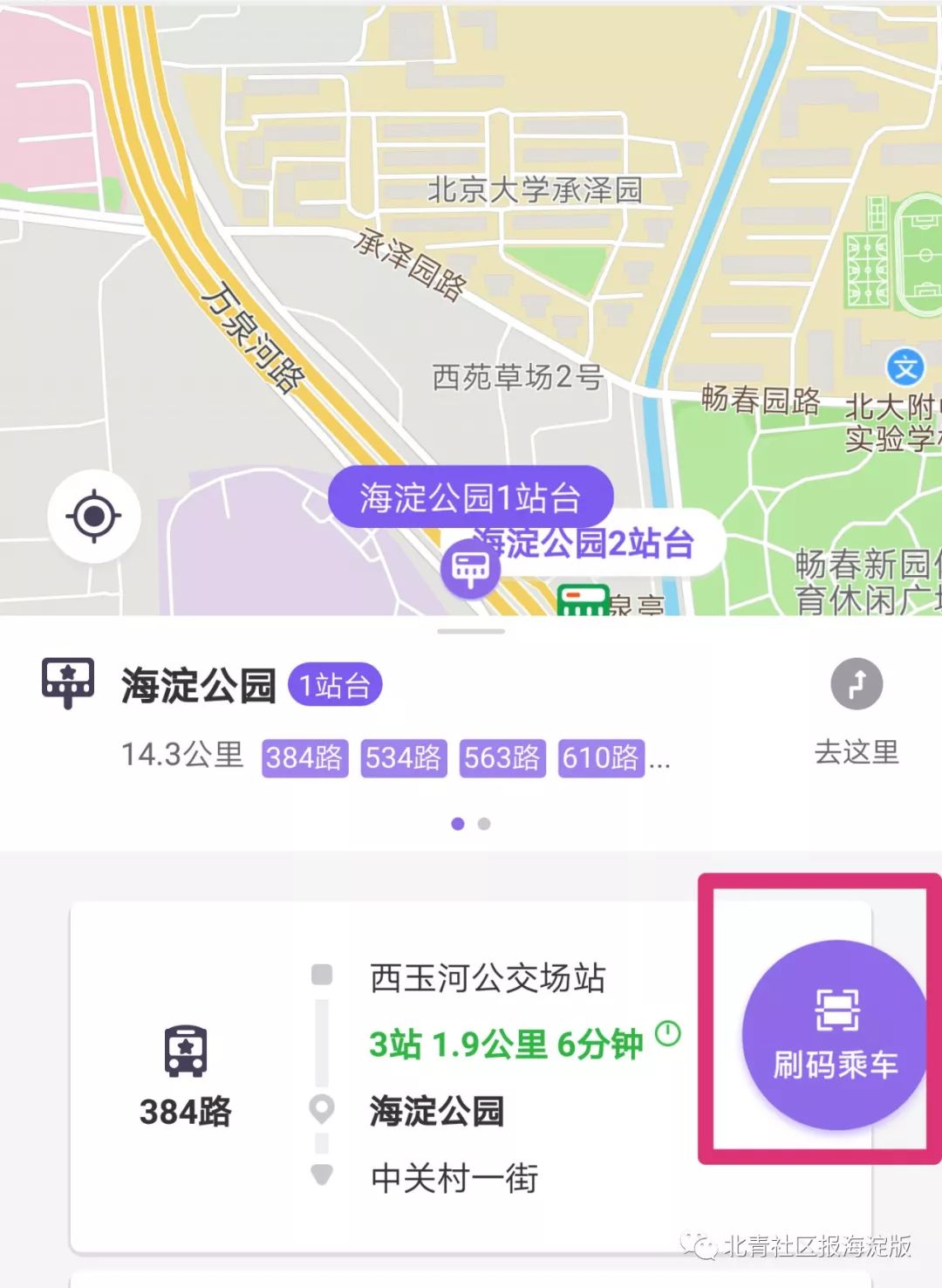942x1288 pixels.
Task: Tap the 1站台 platform badge
Action: pos(335,684)
